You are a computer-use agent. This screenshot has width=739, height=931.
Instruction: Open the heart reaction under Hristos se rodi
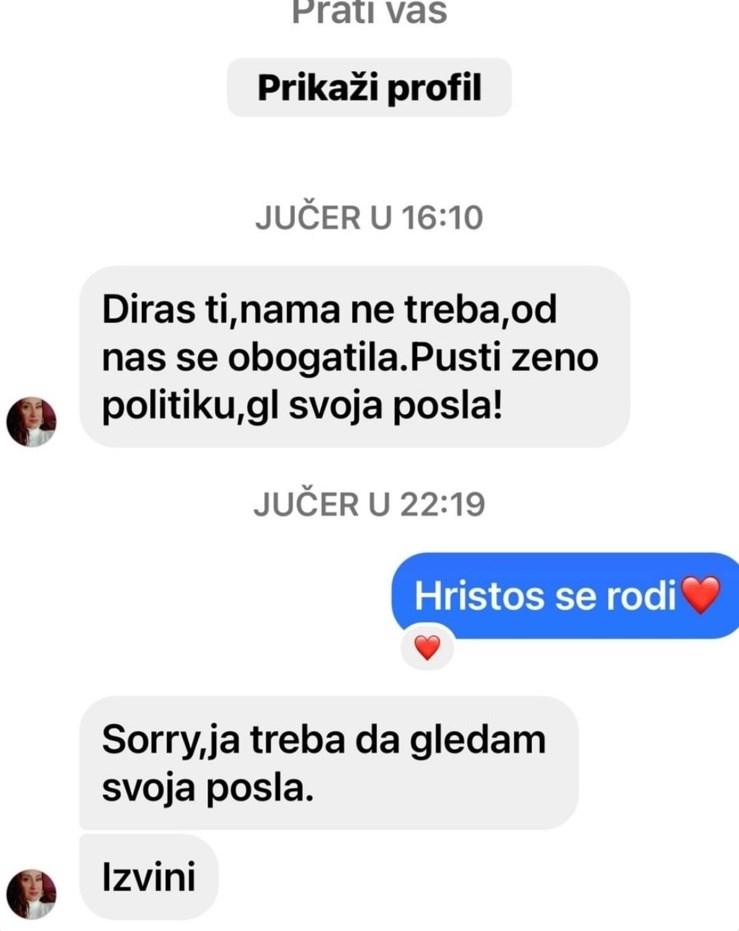[427, 648]
